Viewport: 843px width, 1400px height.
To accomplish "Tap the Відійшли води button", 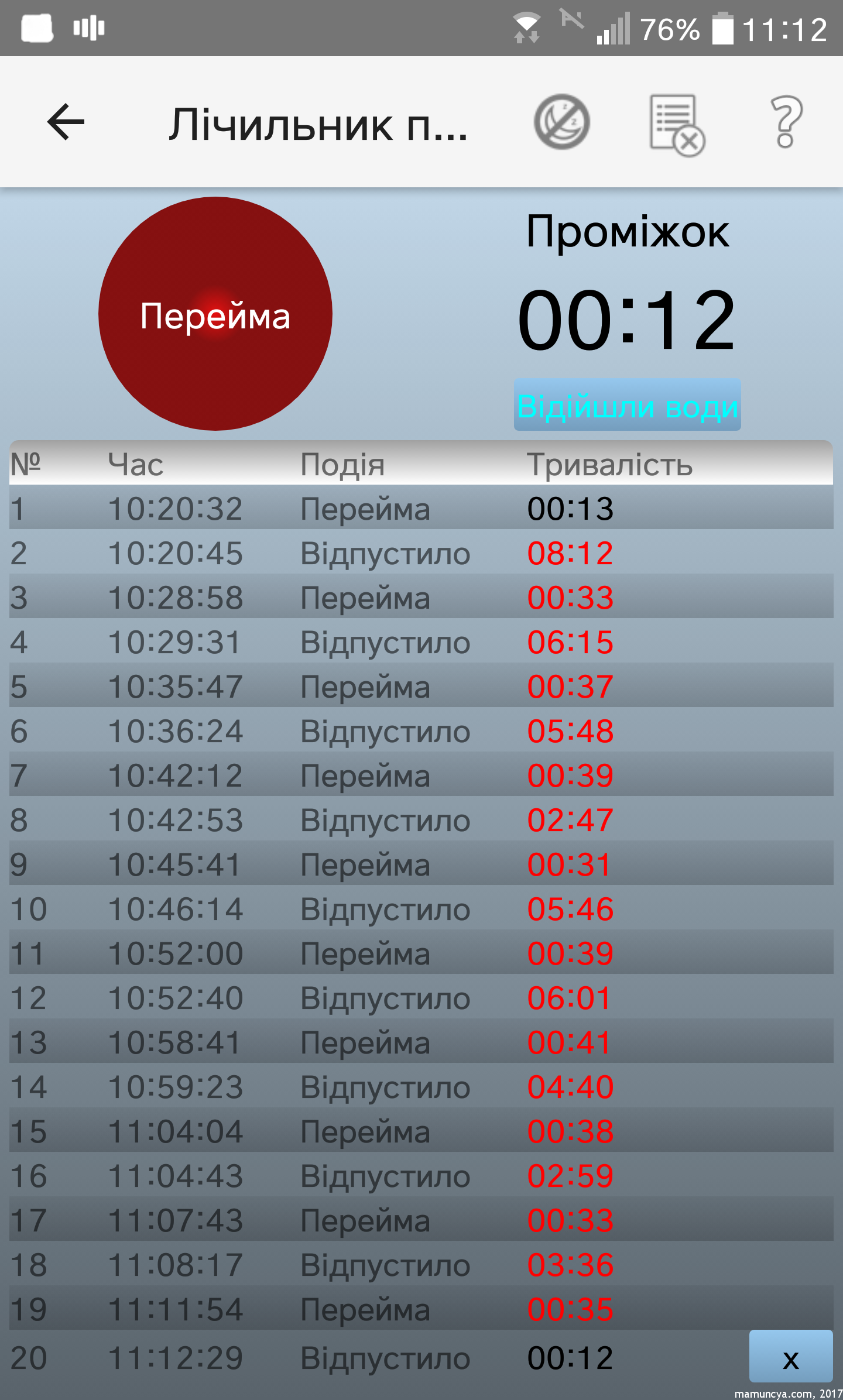I will pyautogui.click(x=627, y=405).
